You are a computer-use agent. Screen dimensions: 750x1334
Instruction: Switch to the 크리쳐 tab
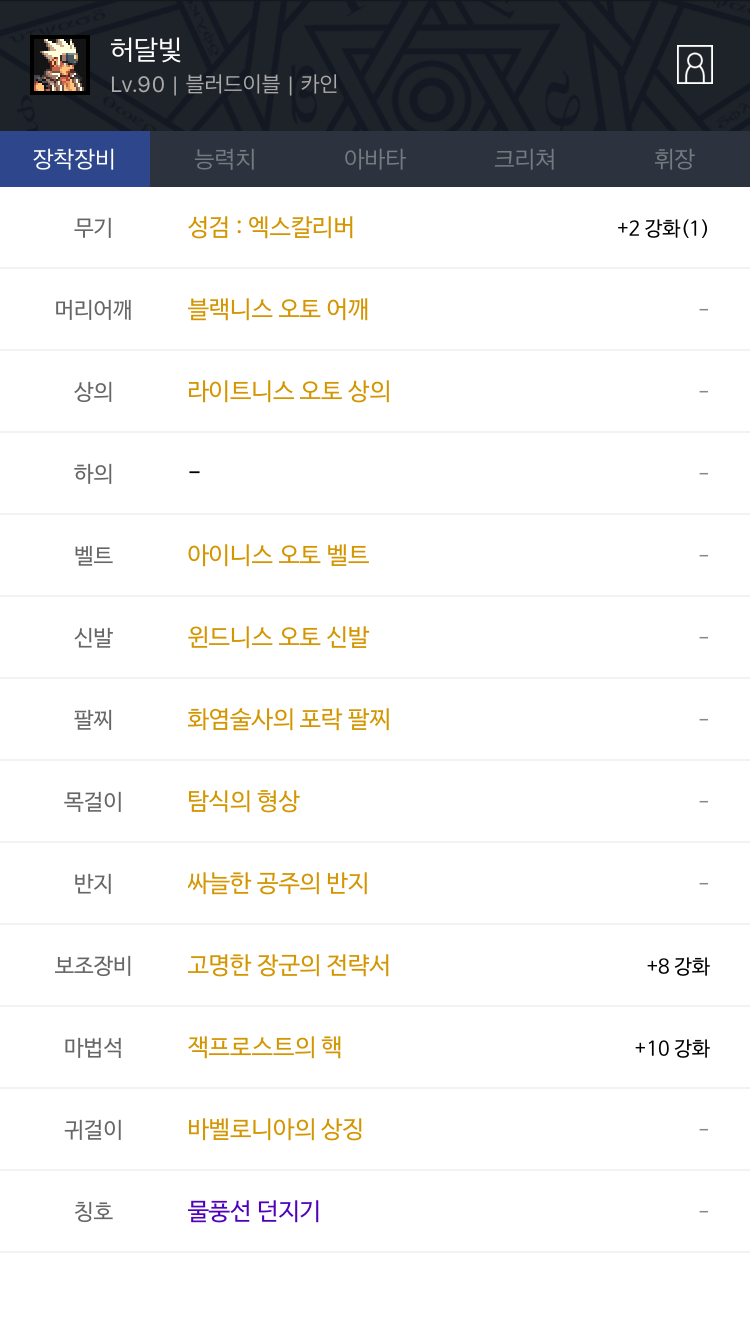pos(525,159)
